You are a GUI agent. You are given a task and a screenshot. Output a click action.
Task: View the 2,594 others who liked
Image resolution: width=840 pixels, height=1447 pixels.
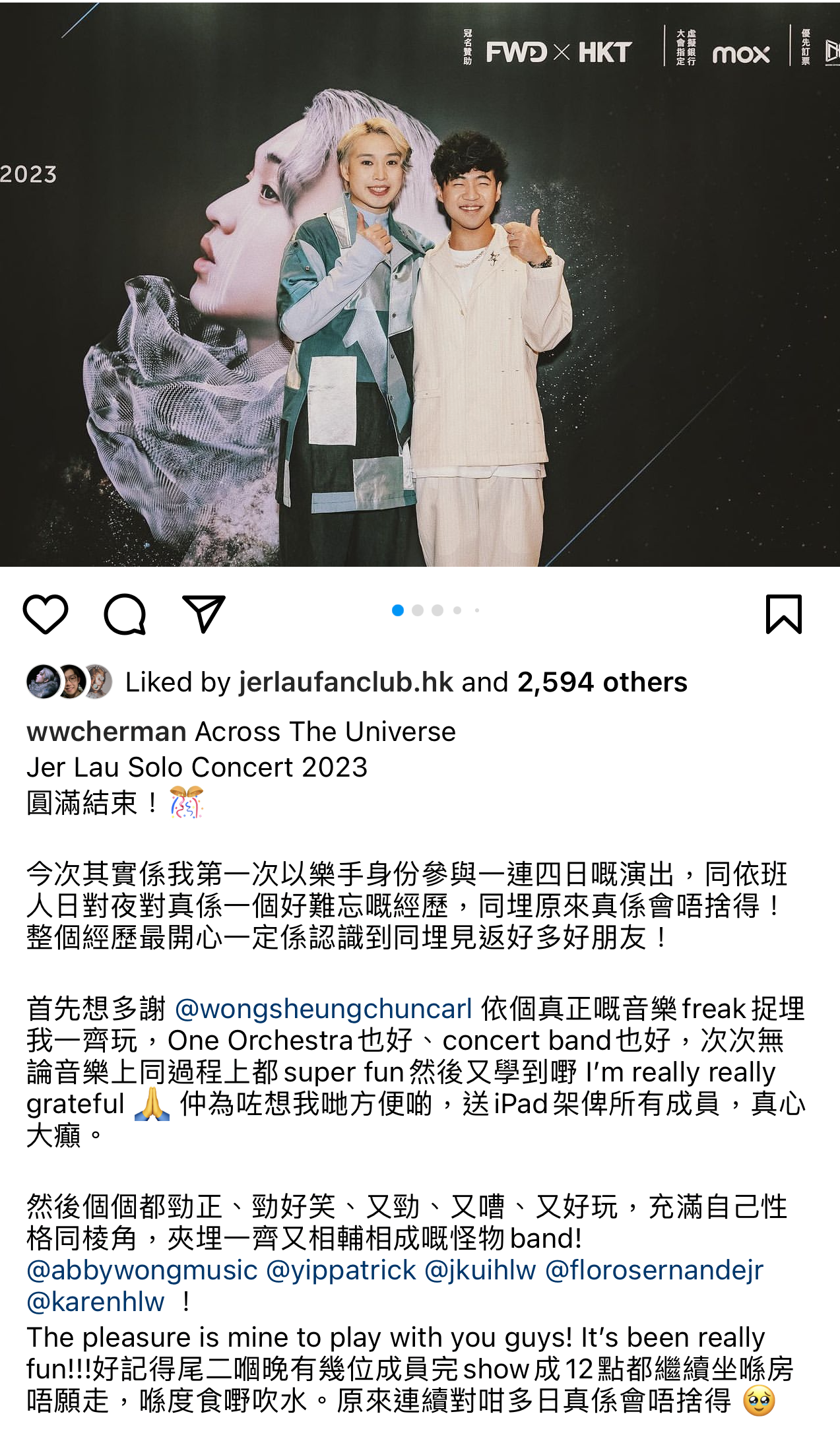click(602, 682)
